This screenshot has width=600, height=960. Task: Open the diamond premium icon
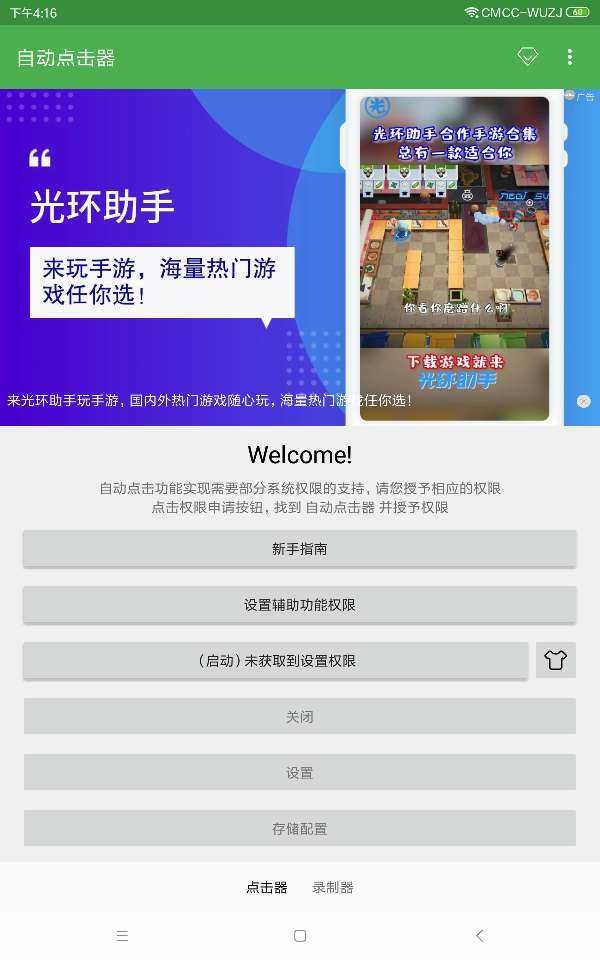click(x=527, y=57)
